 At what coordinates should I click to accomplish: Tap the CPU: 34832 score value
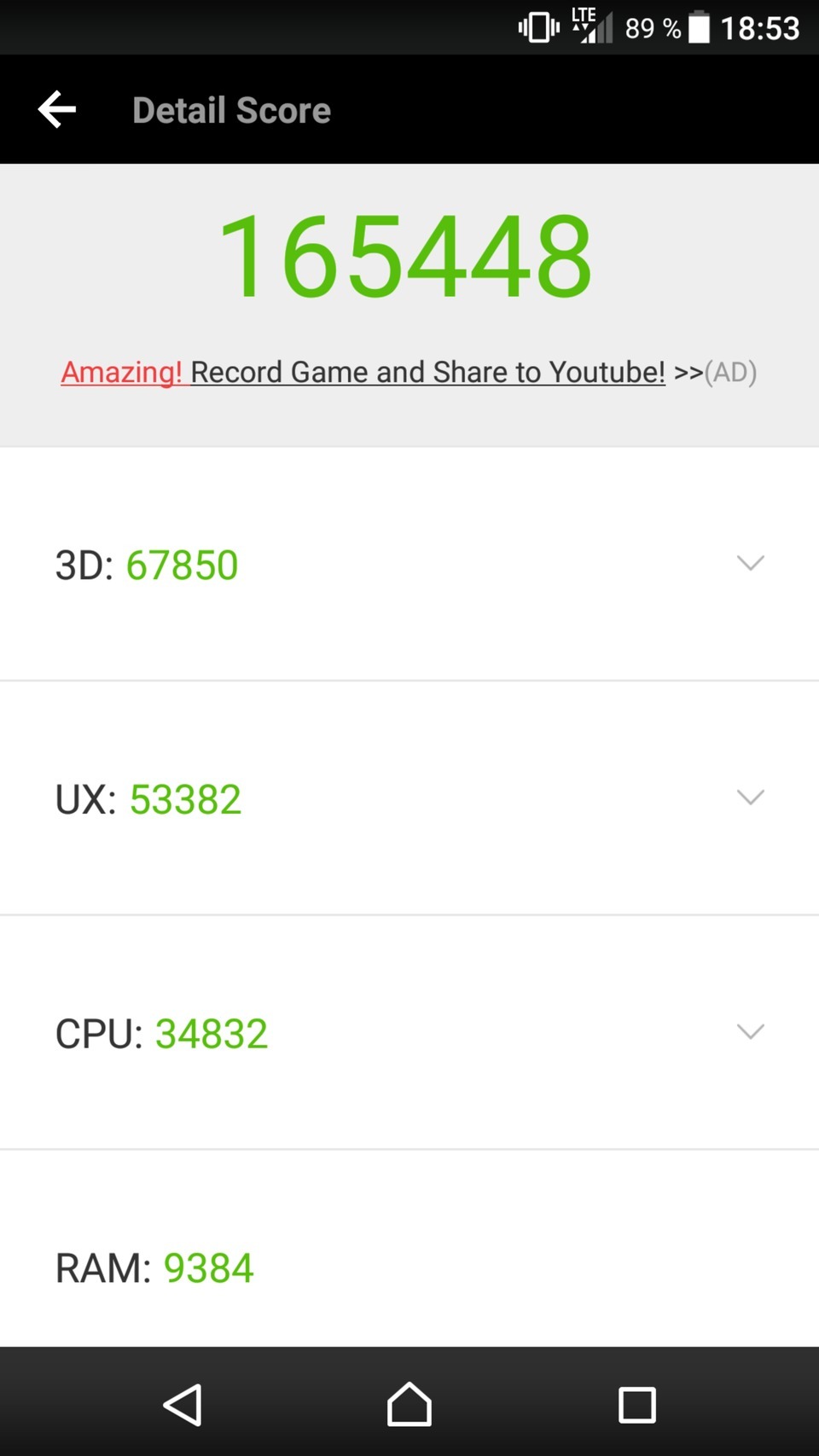211,1033
